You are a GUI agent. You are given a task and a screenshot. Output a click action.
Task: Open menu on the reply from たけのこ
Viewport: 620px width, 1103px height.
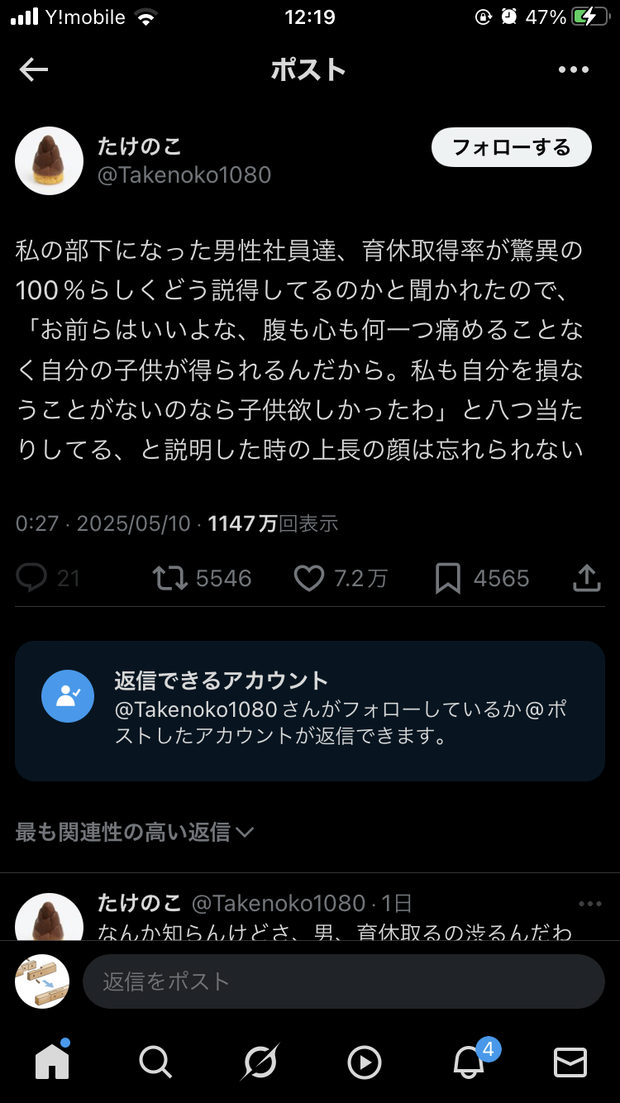(592, 903)
